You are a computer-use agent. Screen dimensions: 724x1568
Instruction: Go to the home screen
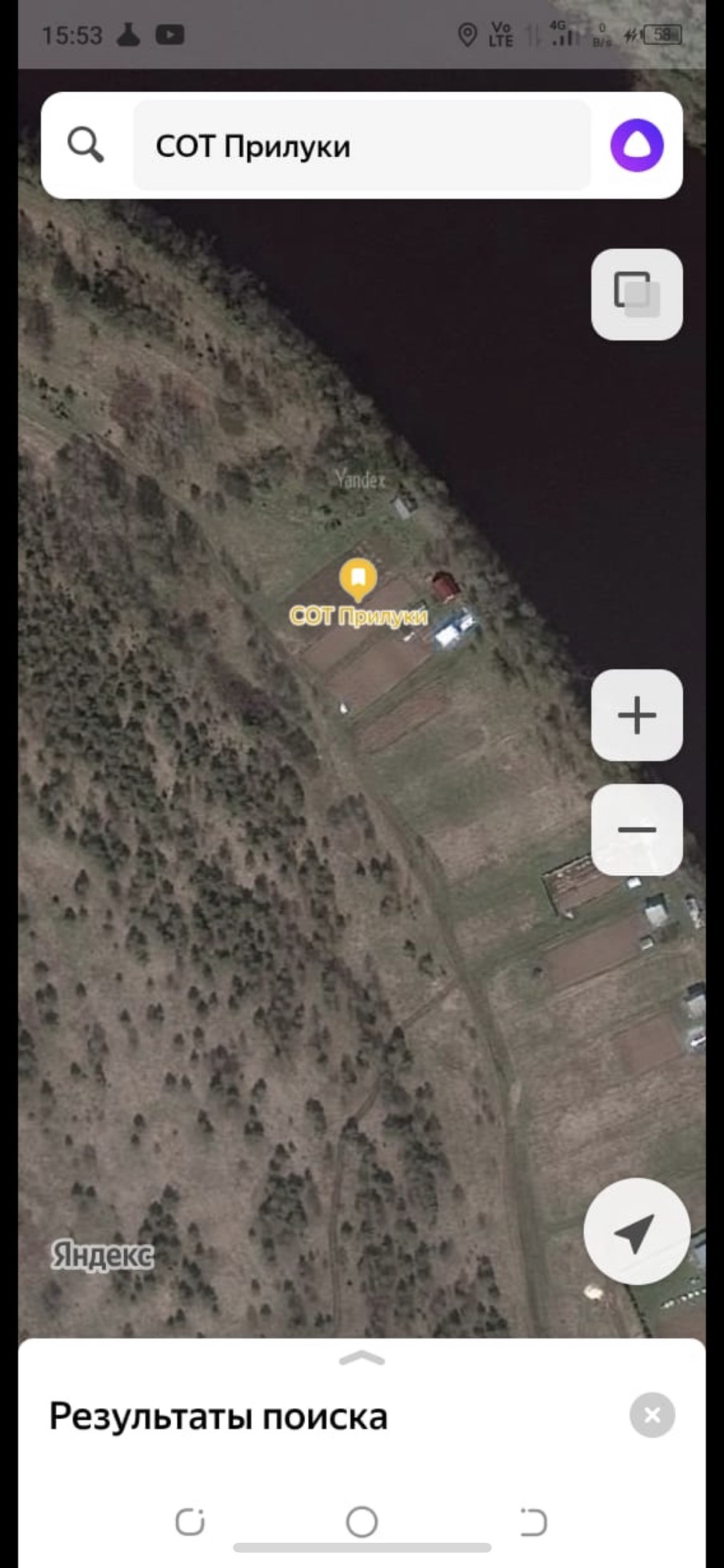click(362, 1522)
